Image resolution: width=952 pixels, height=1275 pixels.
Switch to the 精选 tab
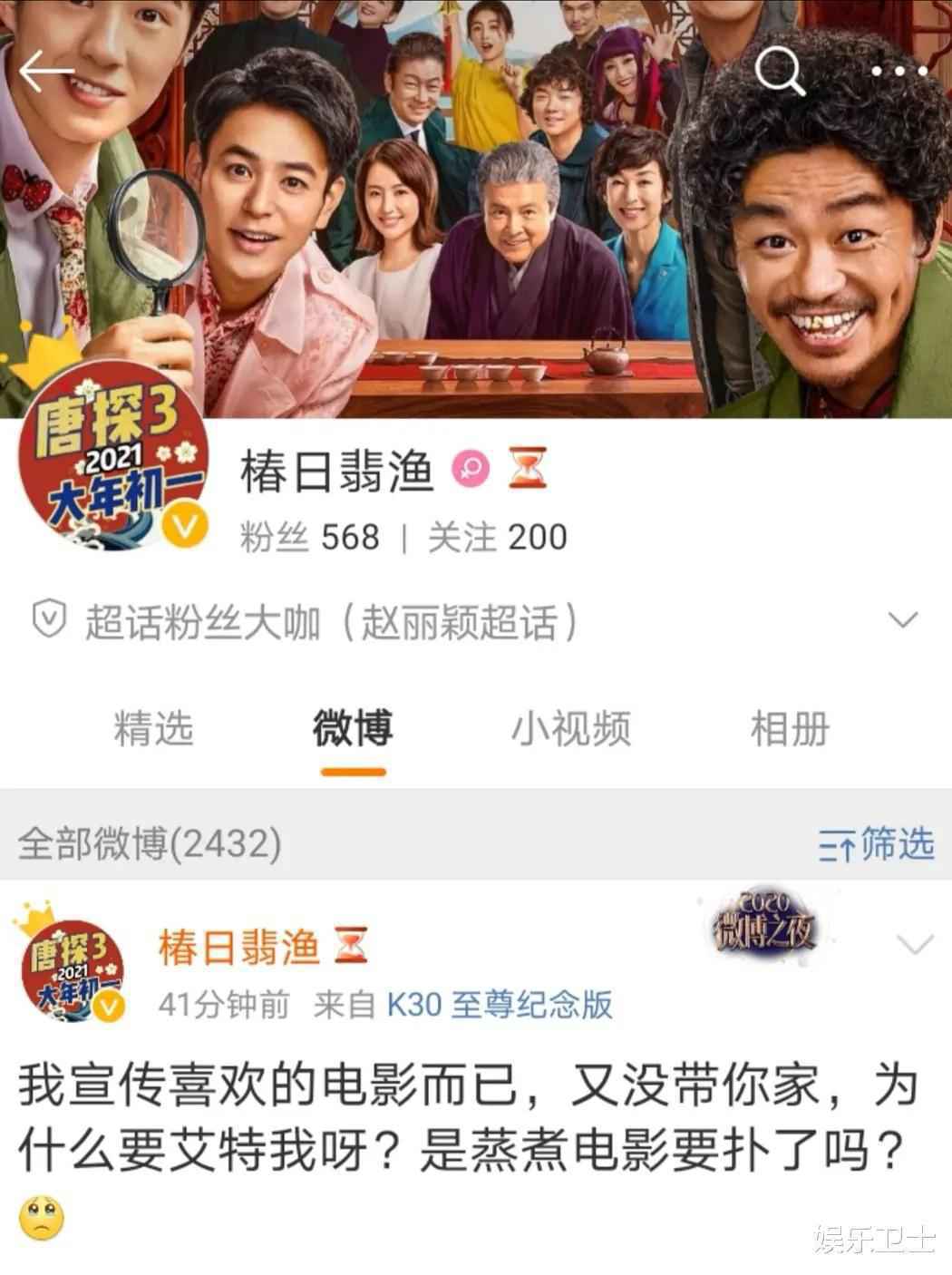tap(154, 729)
